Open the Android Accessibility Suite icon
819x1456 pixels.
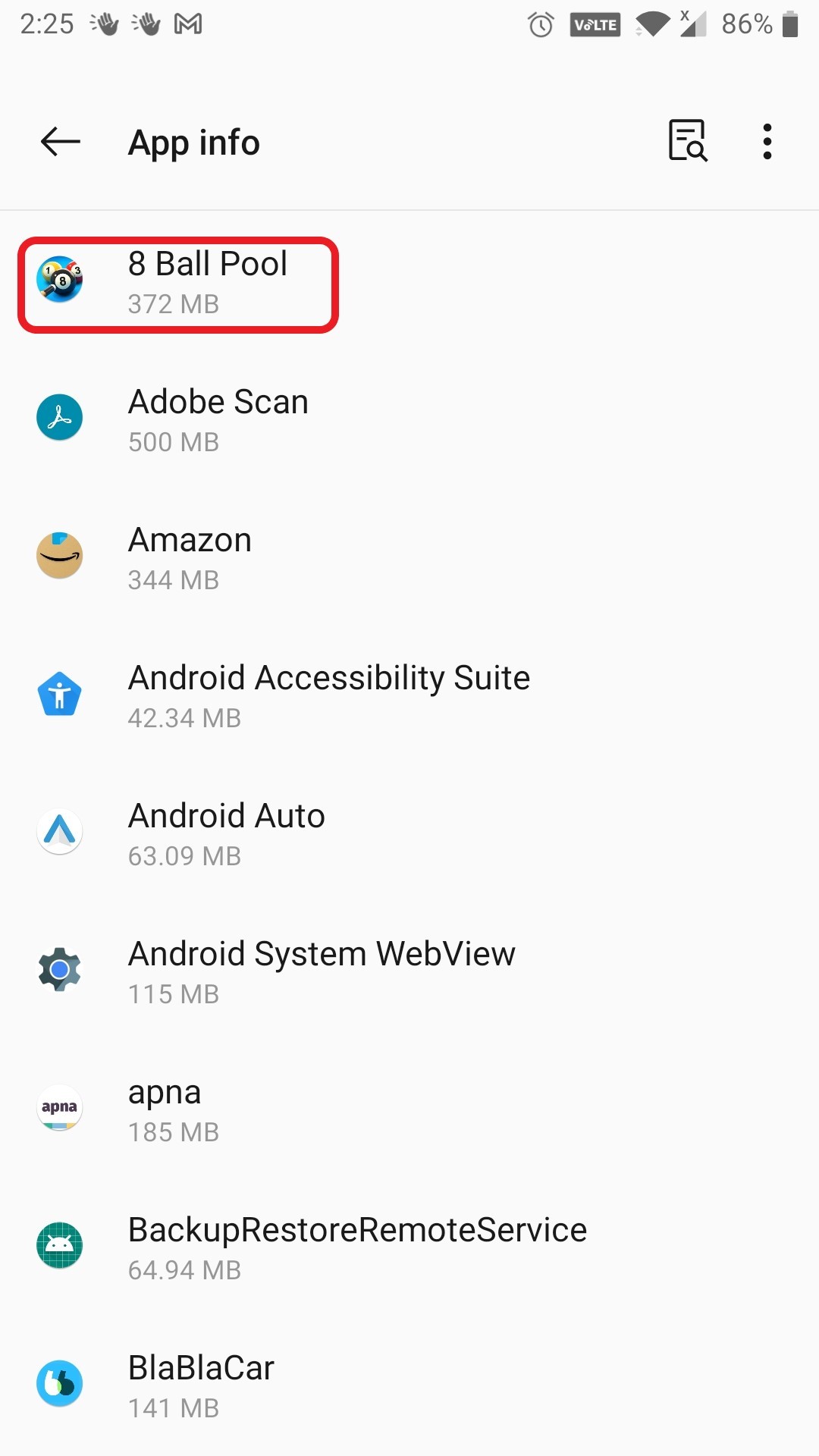(x=59, y=694)
